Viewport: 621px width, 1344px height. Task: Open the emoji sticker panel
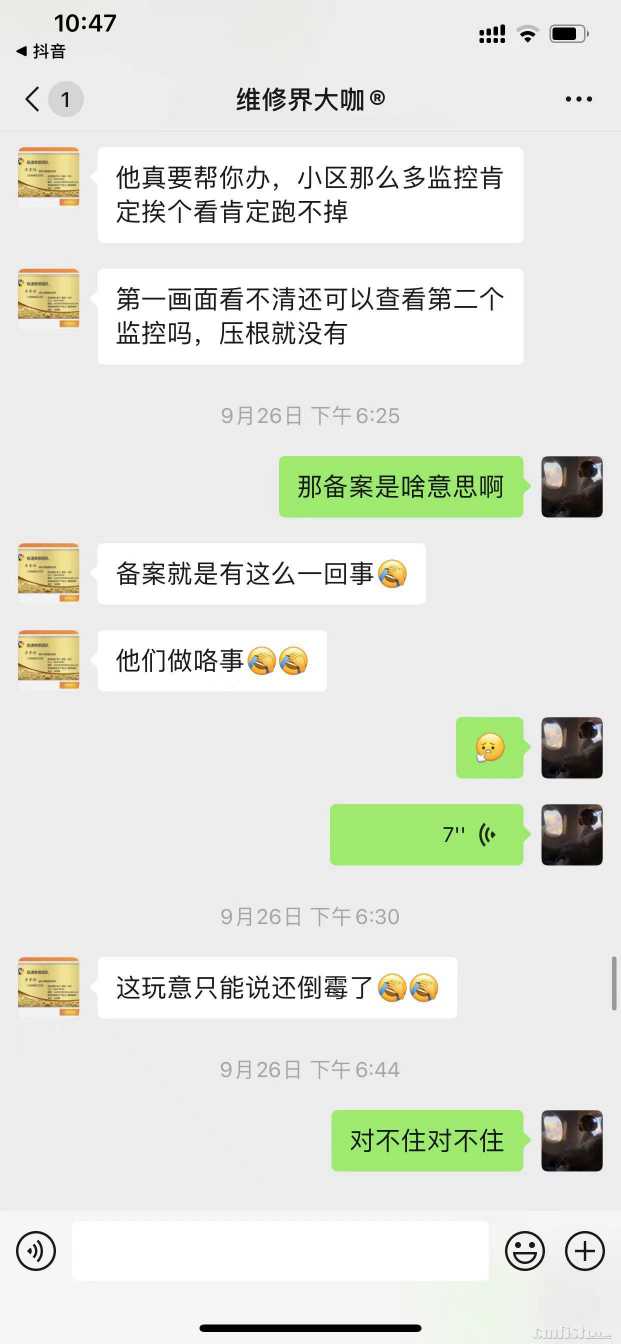[525, 1250]
